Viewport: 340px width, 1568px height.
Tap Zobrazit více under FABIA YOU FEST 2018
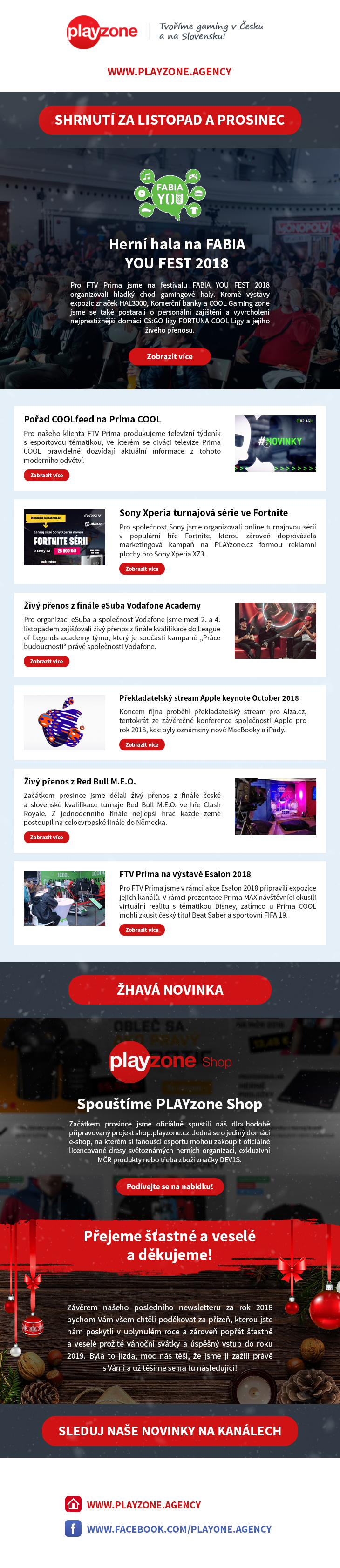(x=170, y=357)
